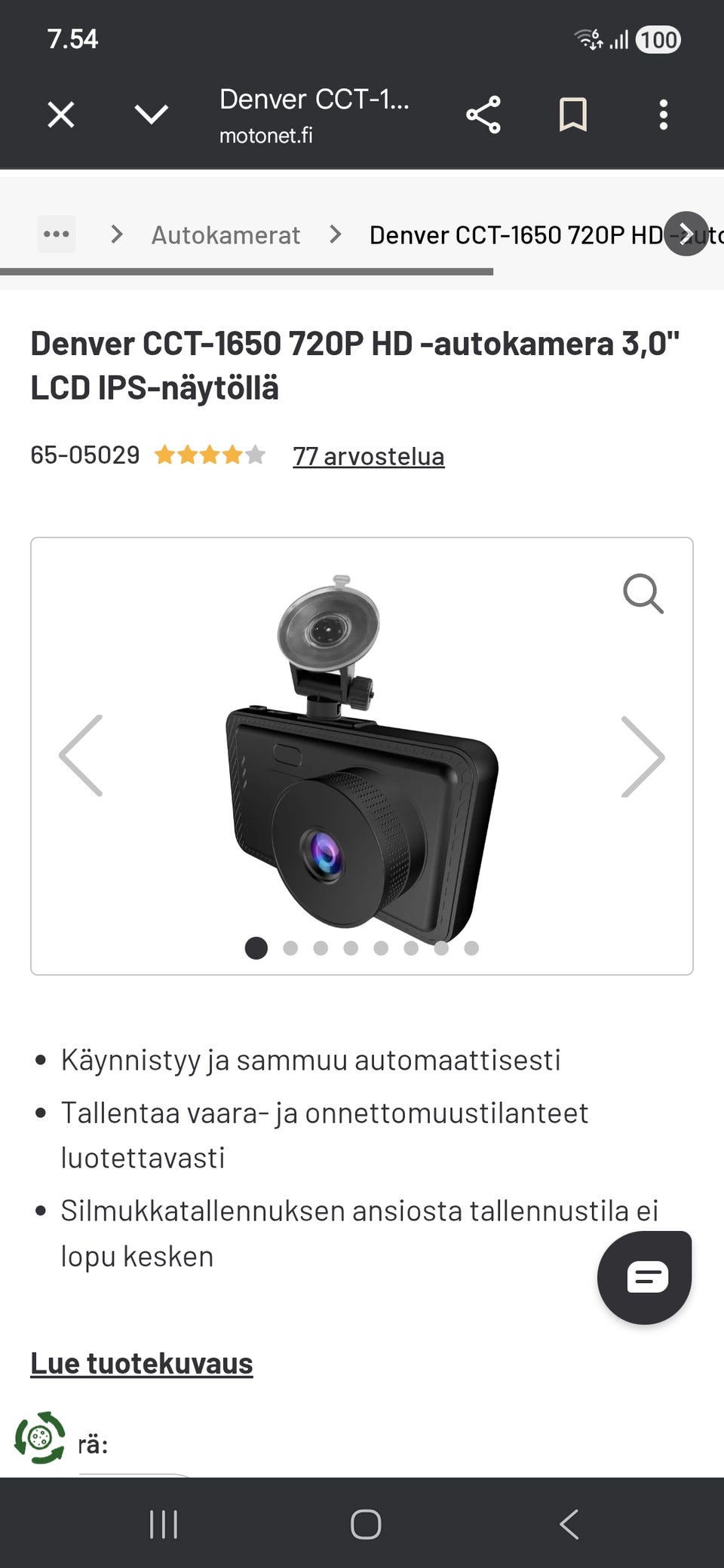724x1568 pixels.
Task: Click the four-star rating display
Action: tap(208, 455)
